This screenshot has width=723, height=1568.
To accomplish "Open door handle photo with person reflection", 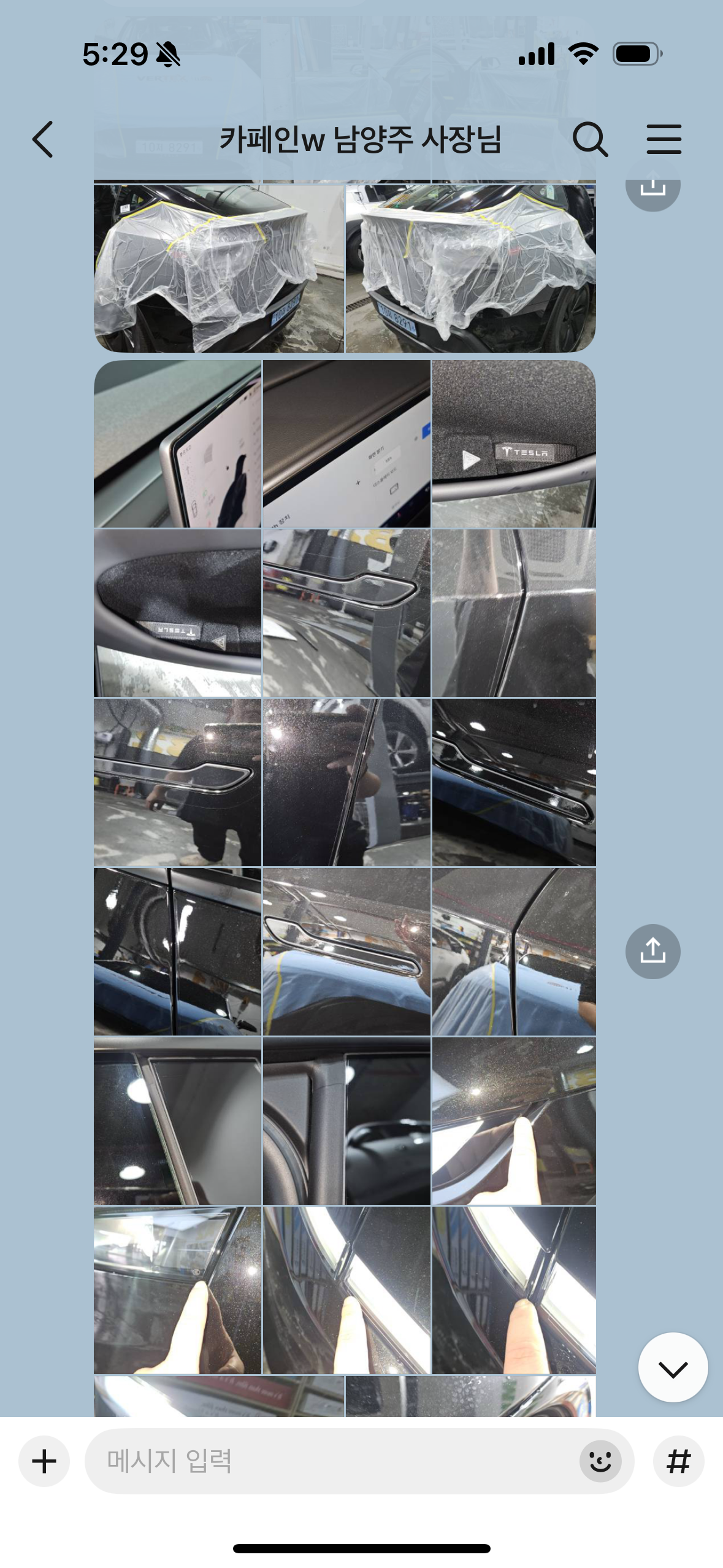I will click(x=178, y=782).
